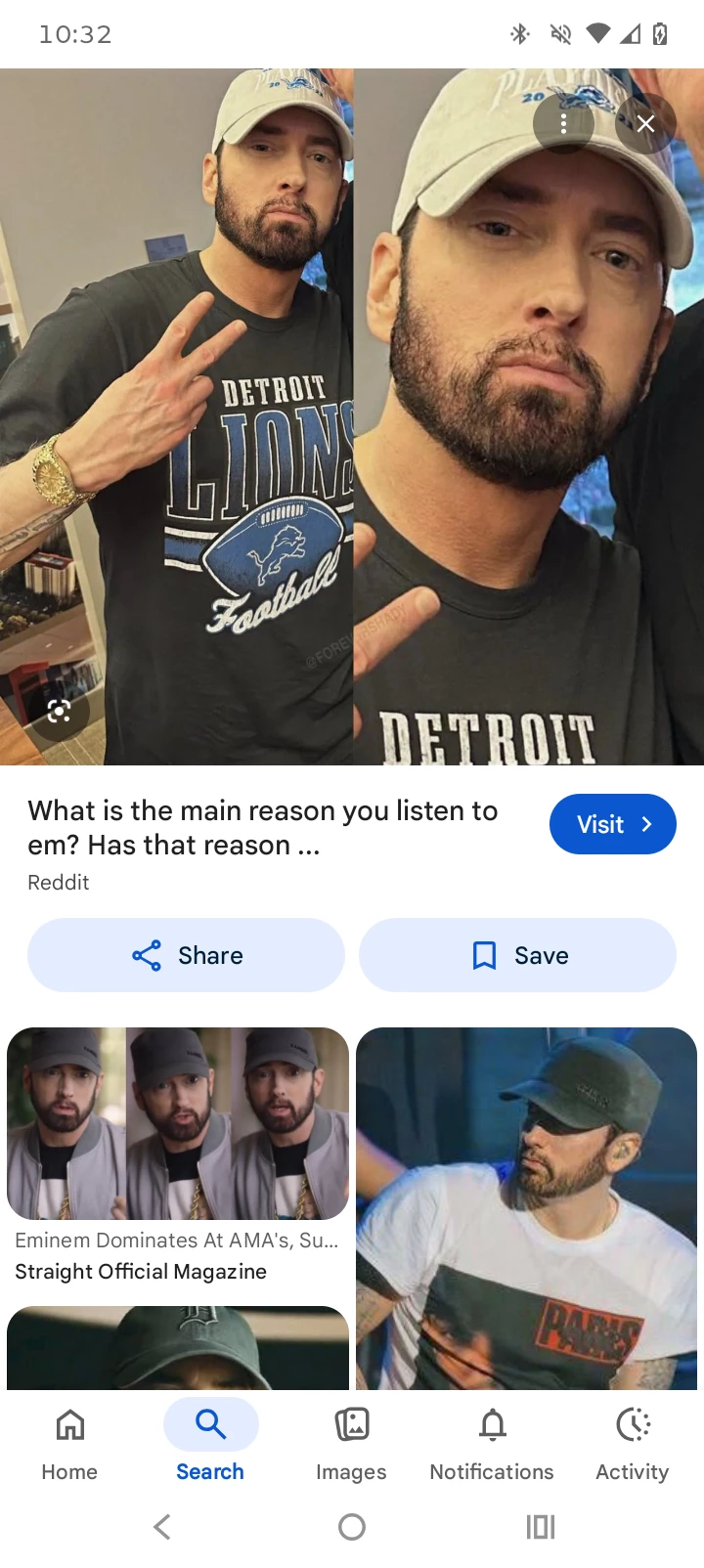Search this image with Lens
The height and width of the screenshot is (1568, 704).
(59, 711)
